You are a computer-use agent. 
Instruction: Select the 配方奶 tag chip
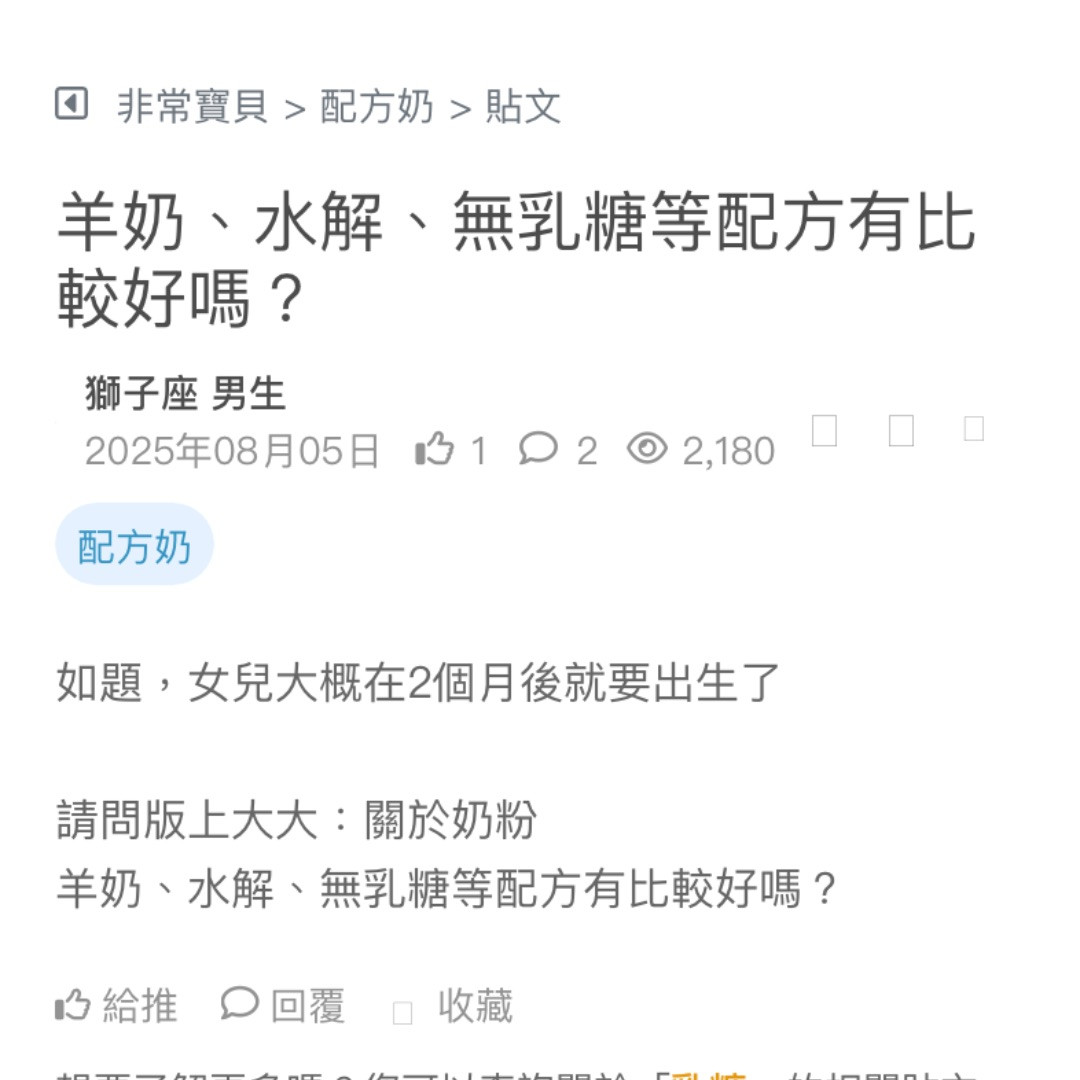click(x=134, y=546)
